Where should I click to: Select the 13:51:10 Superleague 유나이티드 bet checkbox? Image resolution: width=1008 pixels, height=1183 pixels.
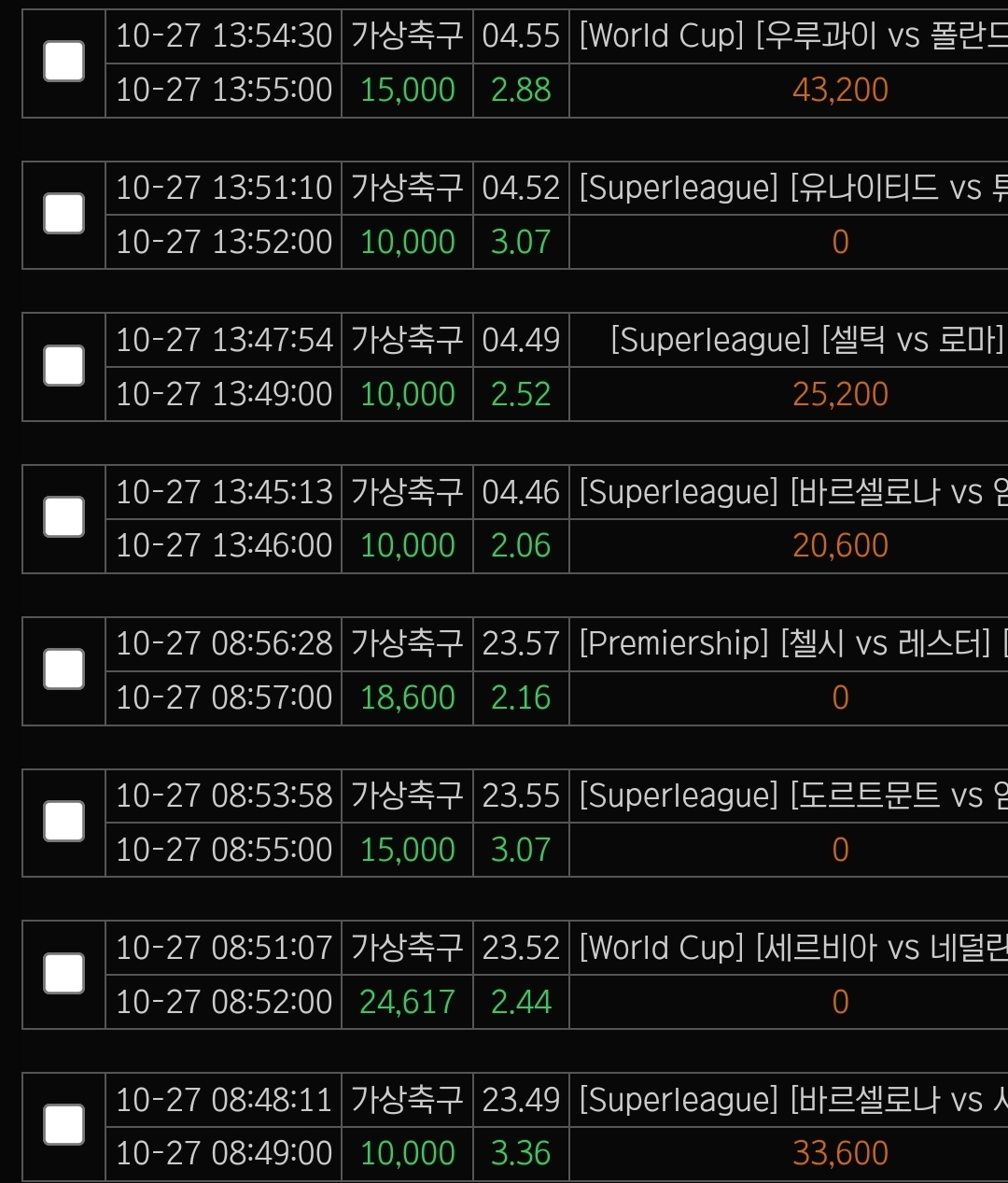(x=64, y=214)
